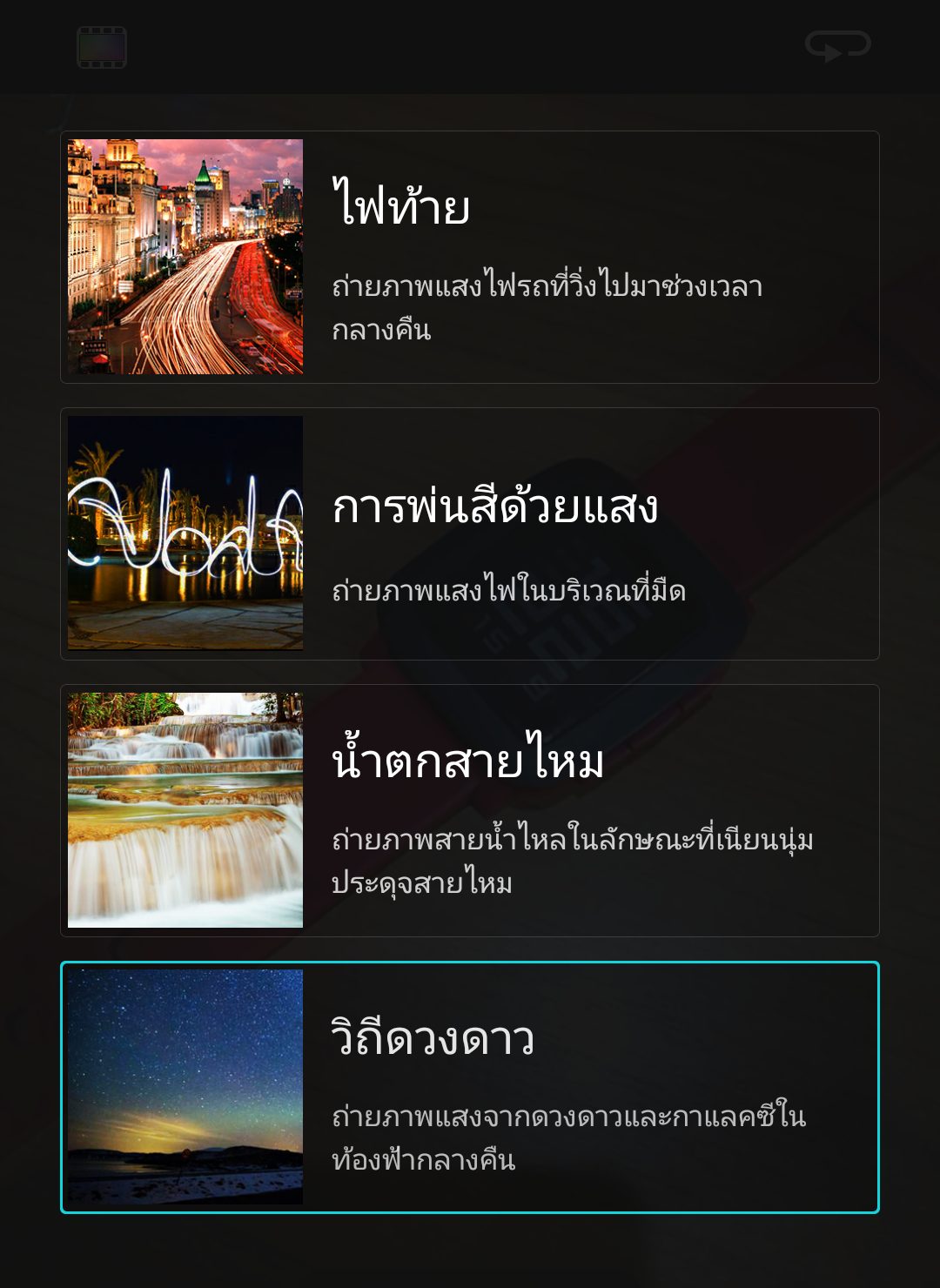Screen dimensions: 940x1288
Task: Switch camera with the rotate icon
Action: point(837,45)
